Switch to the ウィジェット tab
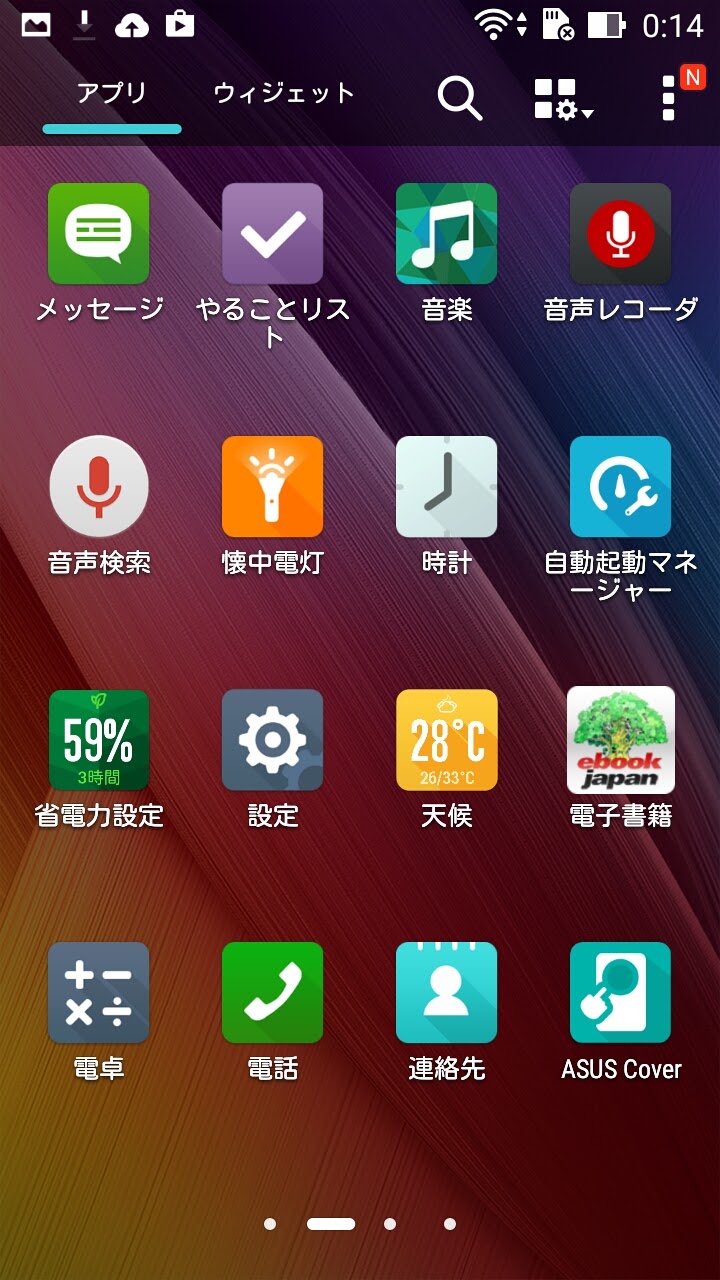The image size is (720, 1280). click(284, 94)
